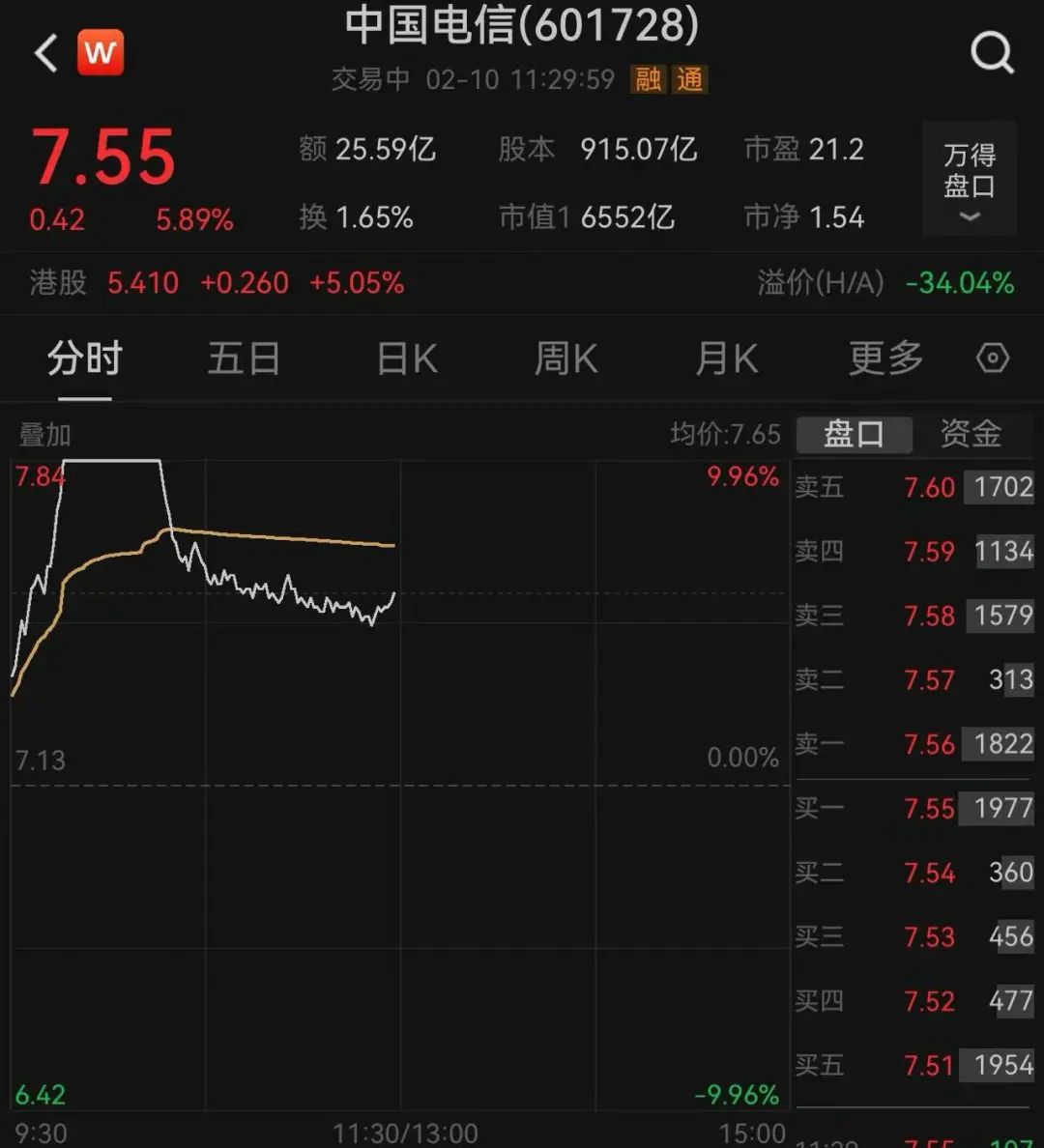1044x1148 pixels.
Task: Select 买五 buy level 7.51
Action: [x=913, y=1065]
